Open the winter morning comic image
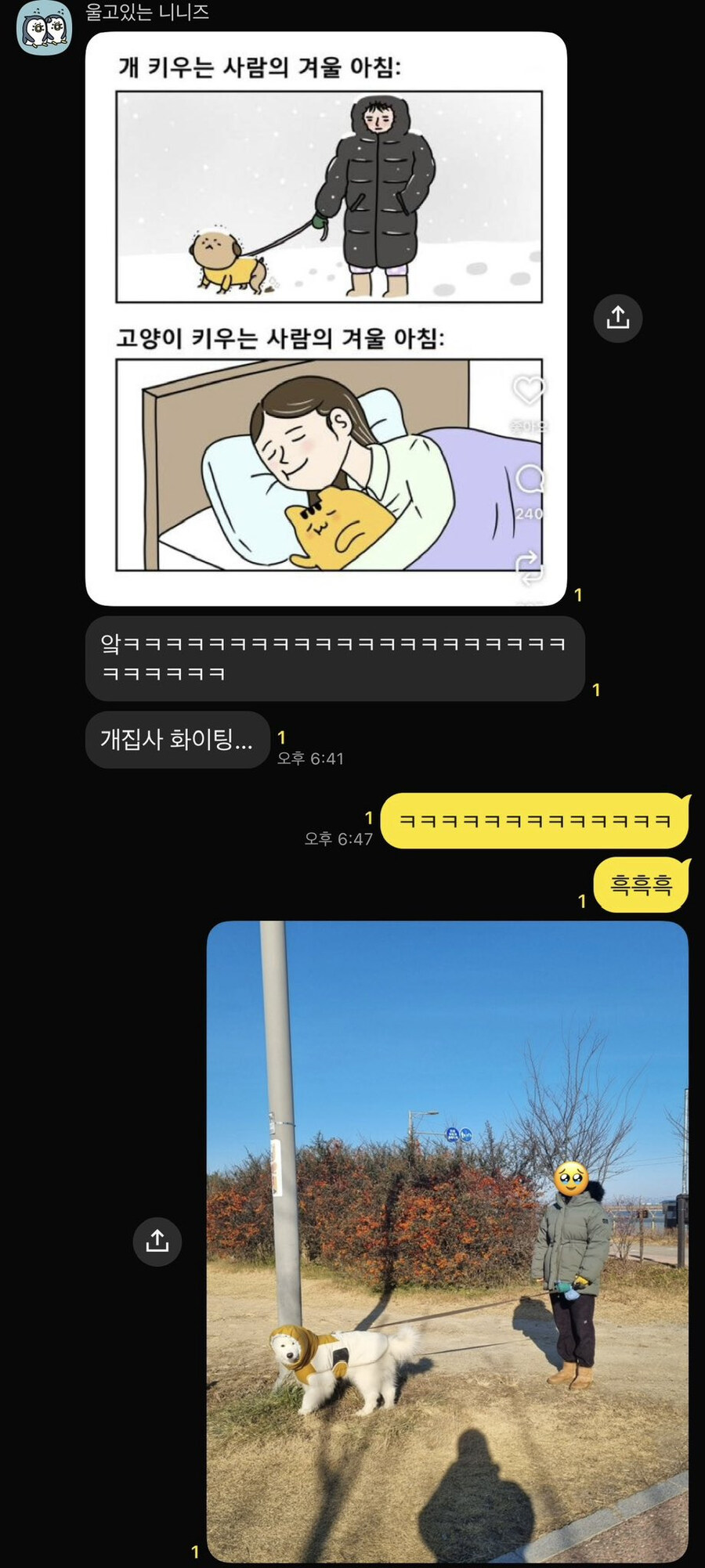The image size is (705, 1568). 329,321
